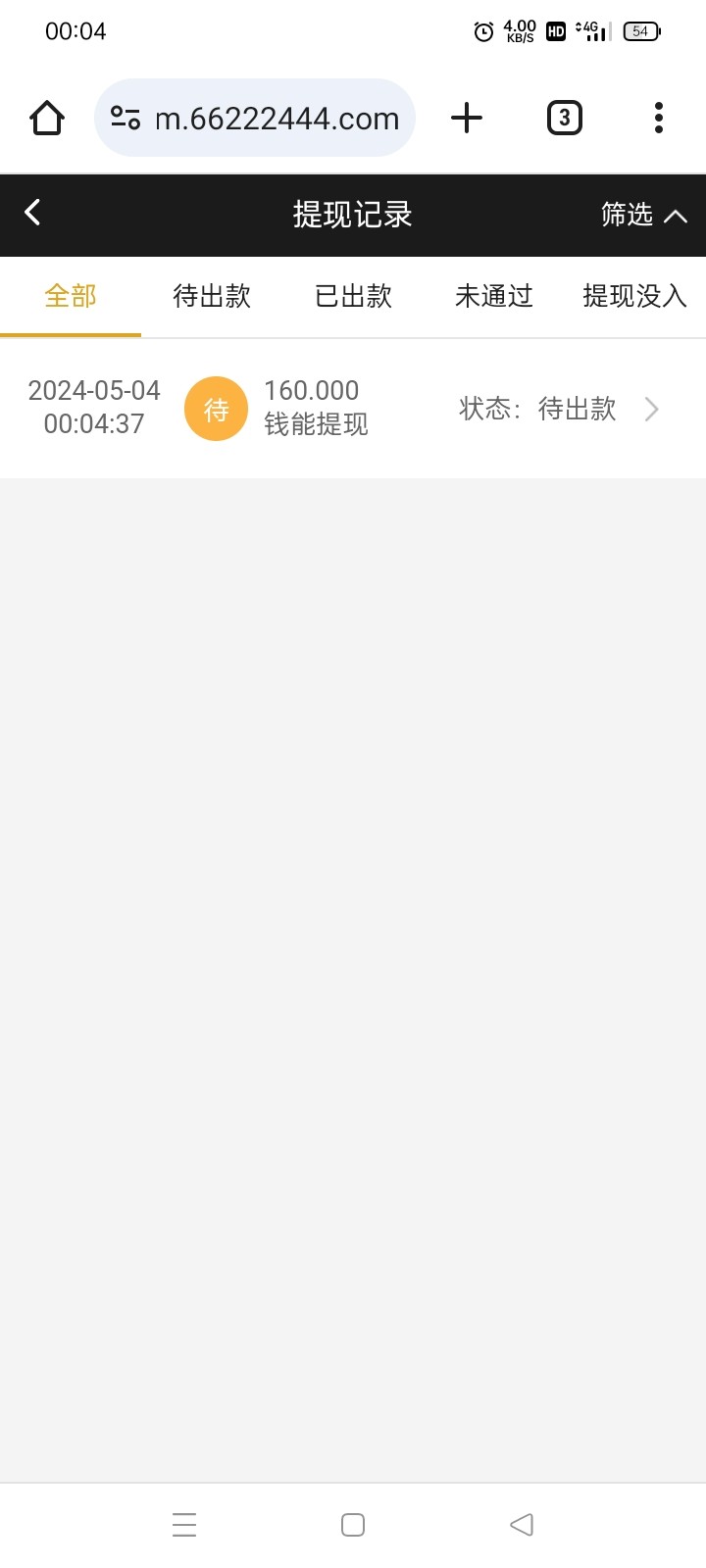Add a new browser tab

[467, 119]
